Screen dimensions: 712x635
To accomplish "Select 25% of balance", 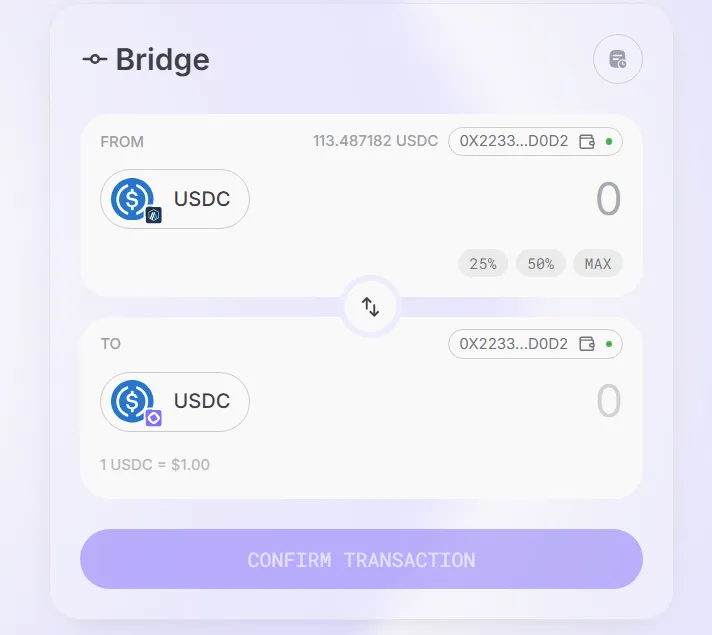I will tap(483, 264).
